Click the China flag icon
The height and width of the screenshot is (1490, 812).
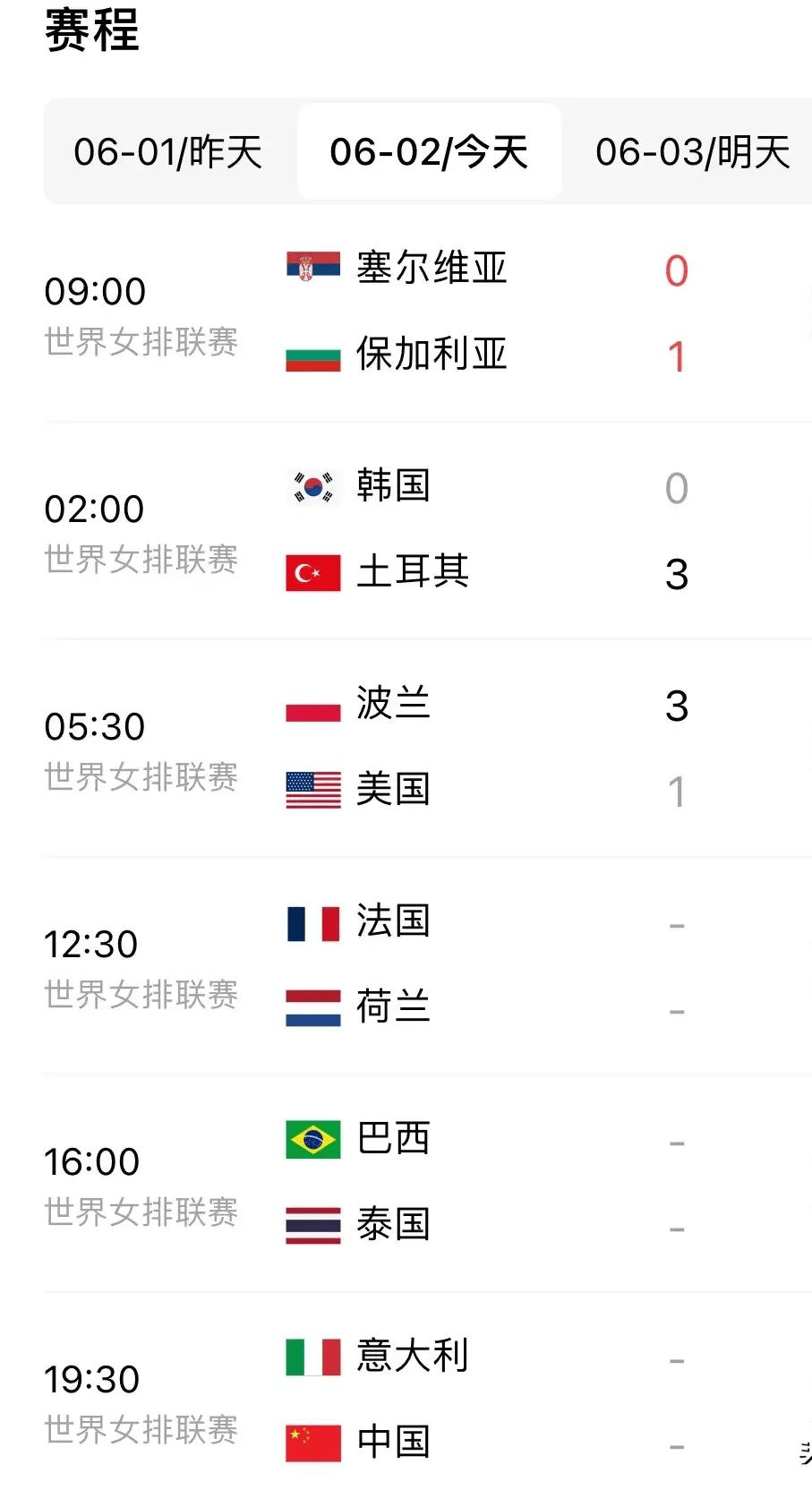(x=311, y=1442)
